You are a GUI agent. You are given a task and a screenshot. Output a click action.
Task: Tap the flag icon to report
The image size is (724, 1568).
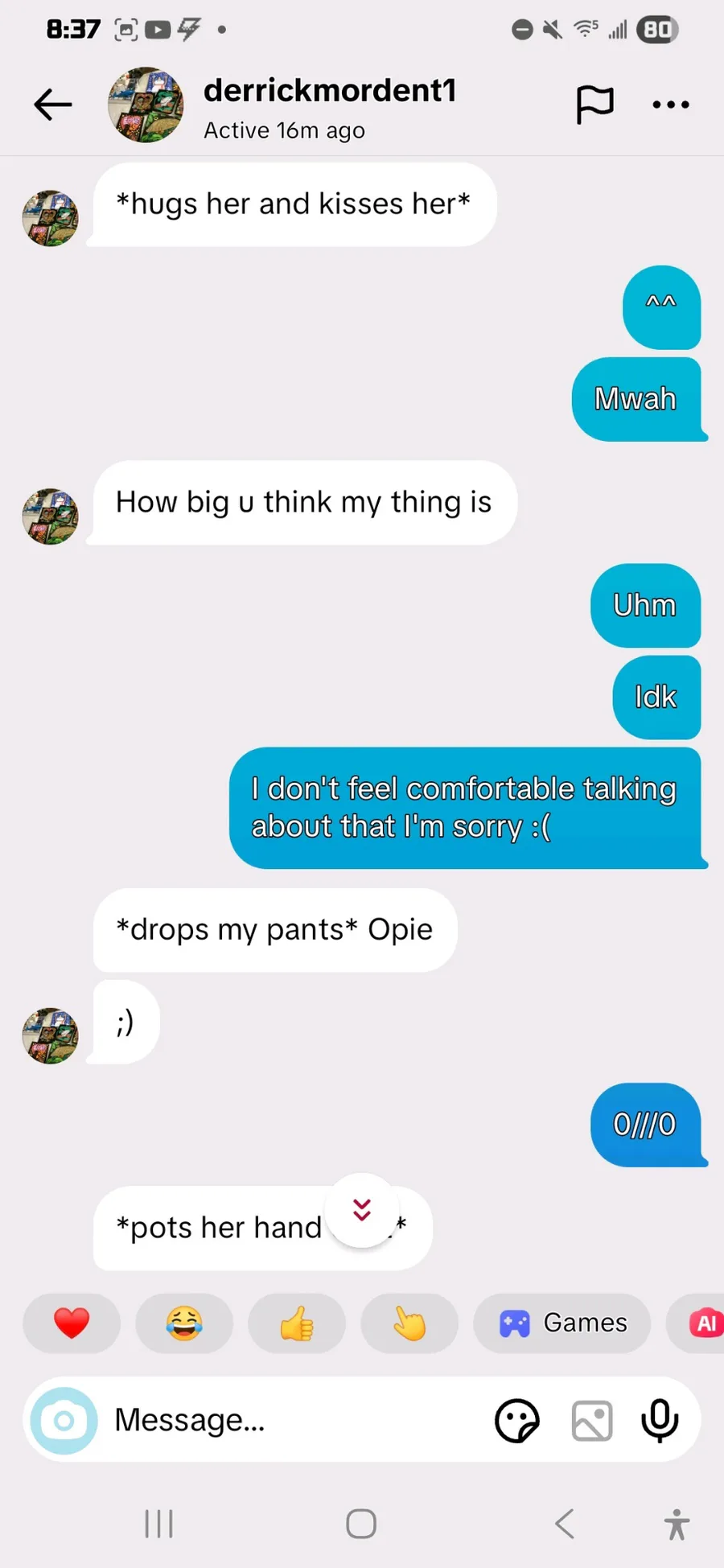click(x=595, y=105)
